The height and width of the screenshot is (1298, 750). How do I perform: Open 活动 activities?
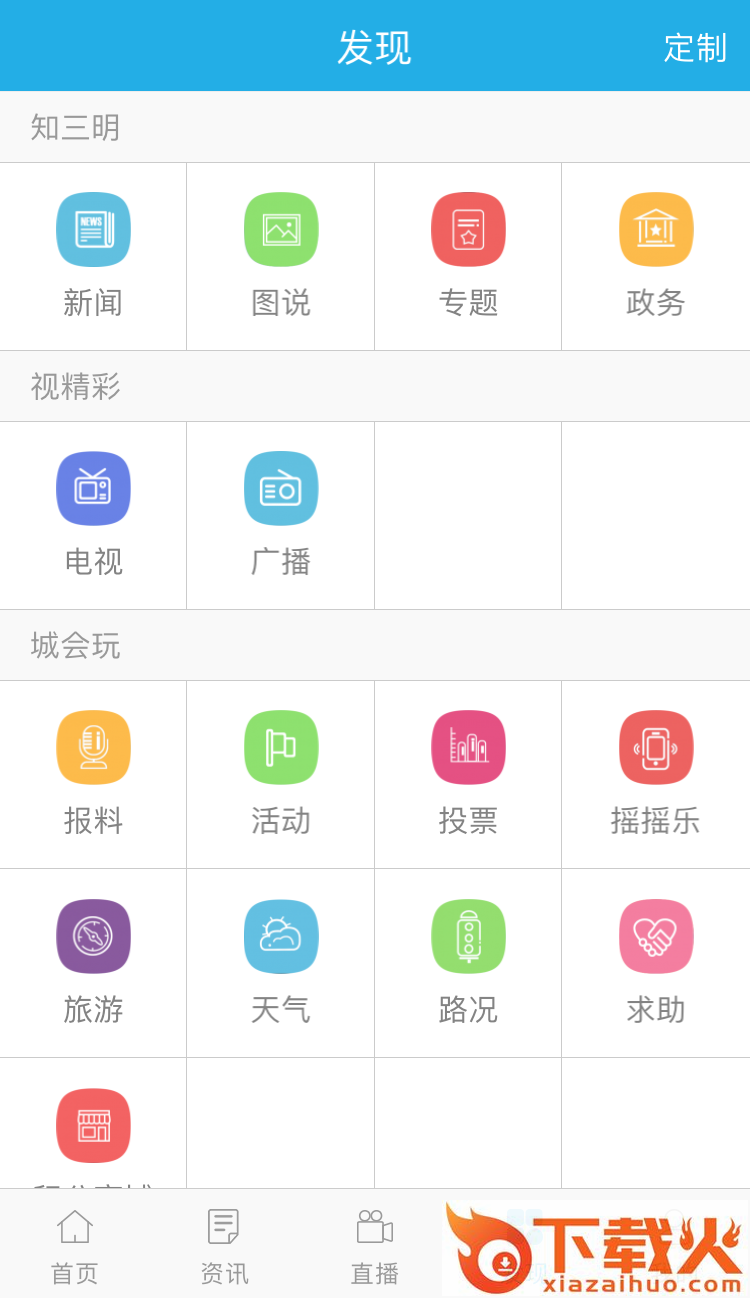tap(281, 774)
